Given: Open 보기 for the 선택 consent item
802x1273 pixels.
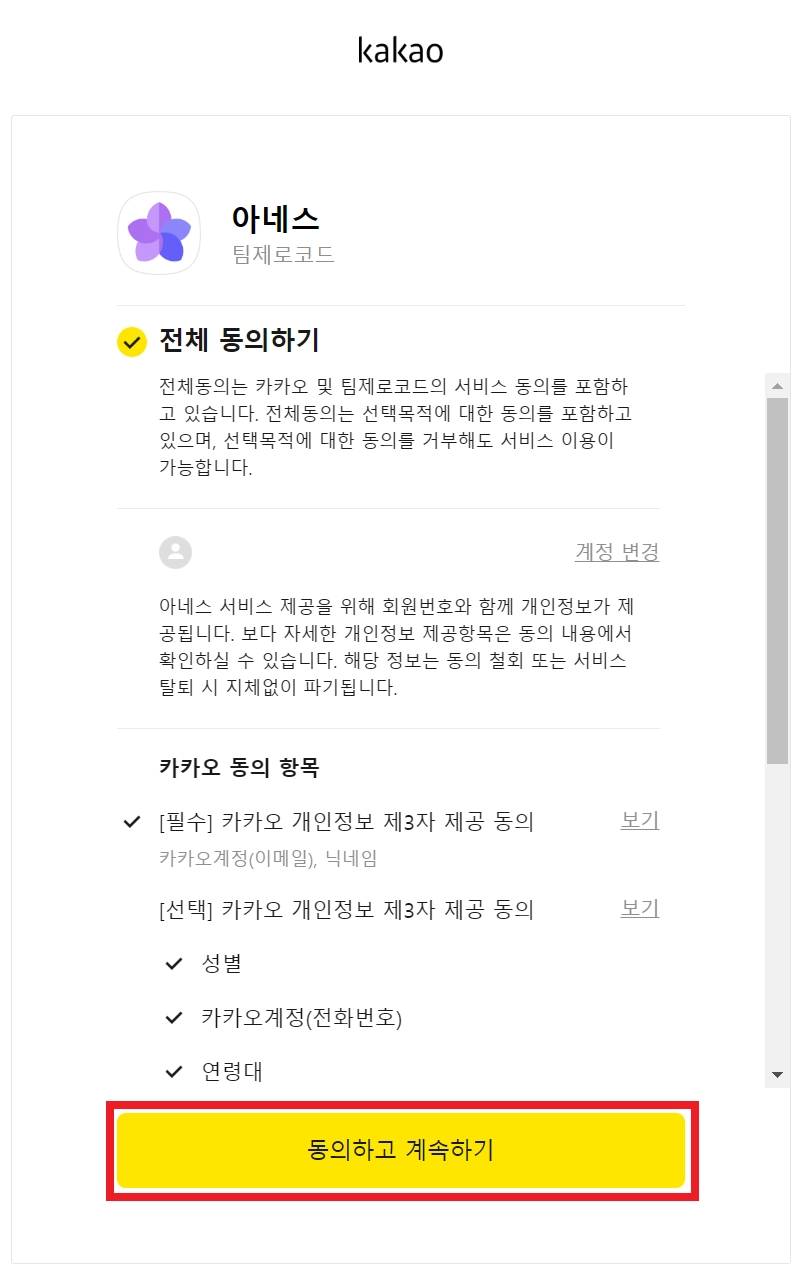Looking at the screenshot, I should click(x=640, y=909).
